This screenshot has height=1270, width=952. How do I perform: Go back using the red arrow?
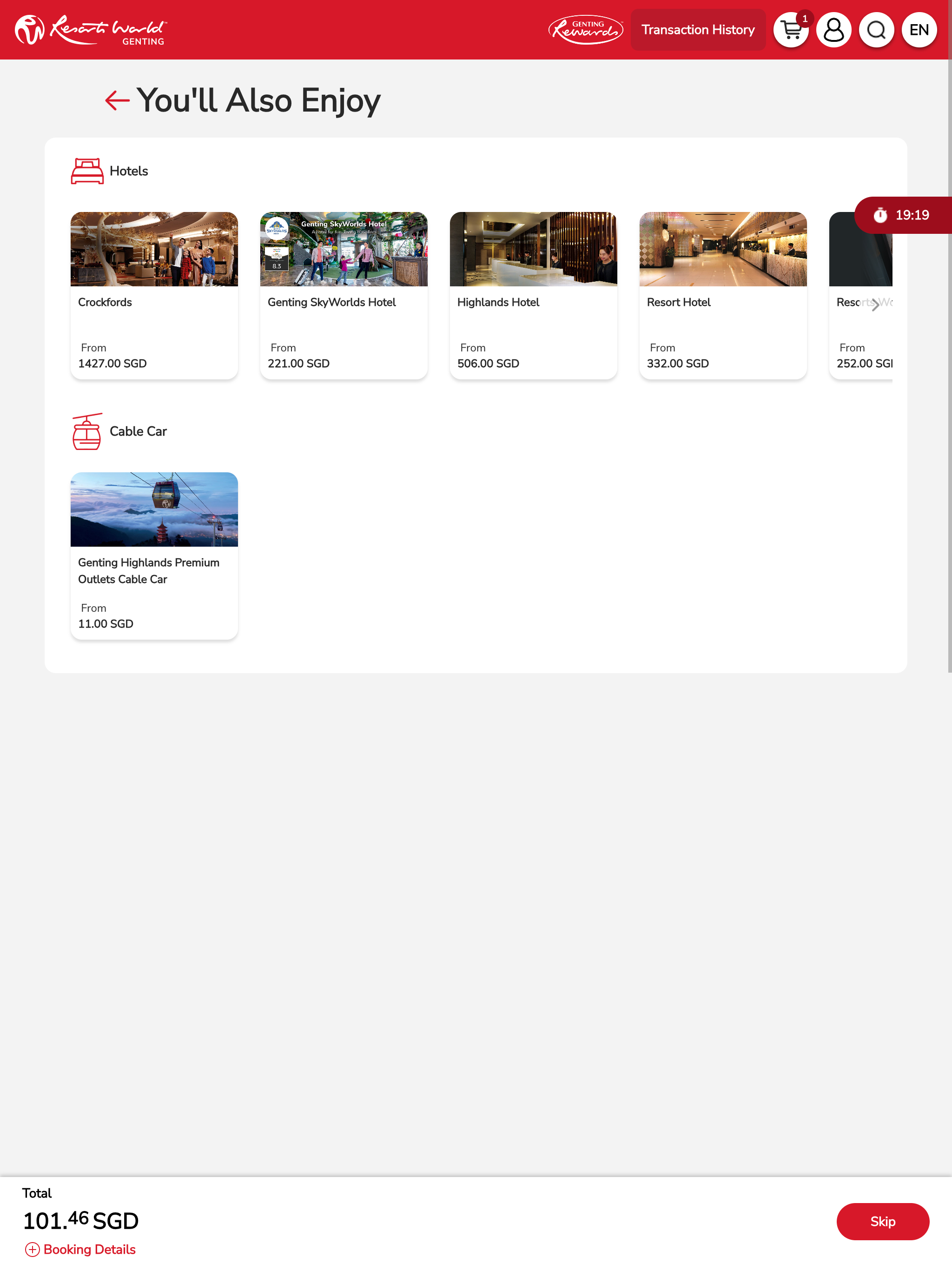click(117, 100)
